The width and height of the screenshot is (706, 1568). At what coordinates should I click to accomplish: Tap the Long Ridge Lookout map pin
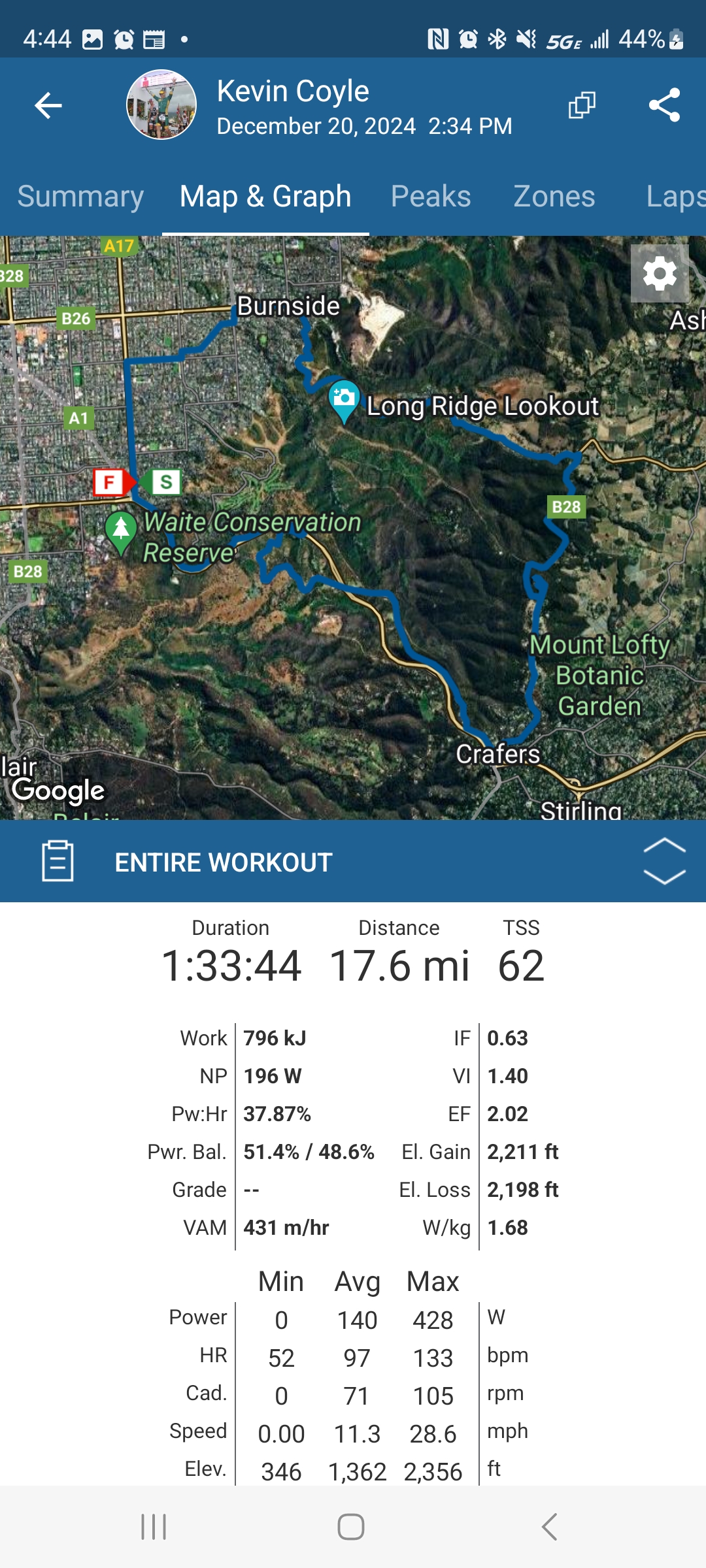pos(344,399)
